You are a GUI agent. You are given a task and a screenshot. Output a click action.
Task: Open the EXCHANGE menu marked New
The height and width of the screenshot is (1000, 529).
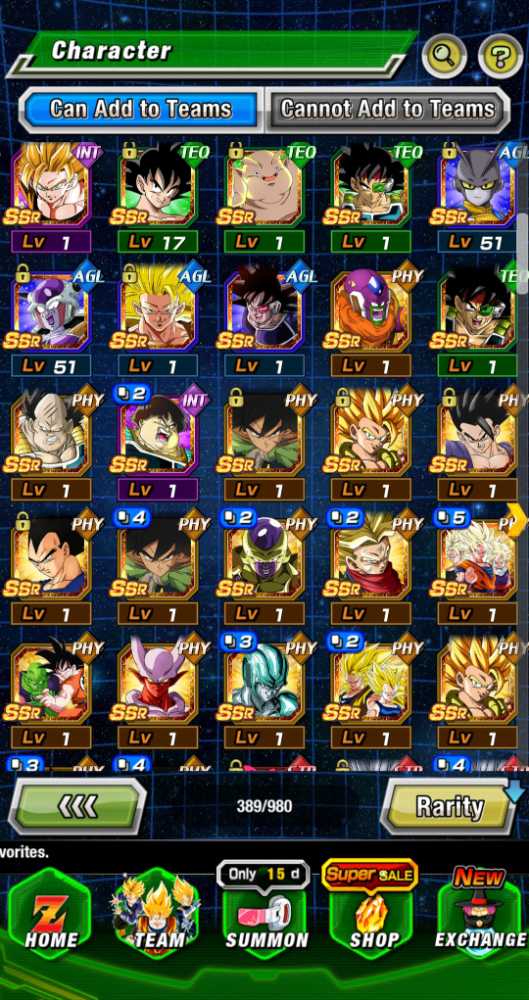click(480, 912)
